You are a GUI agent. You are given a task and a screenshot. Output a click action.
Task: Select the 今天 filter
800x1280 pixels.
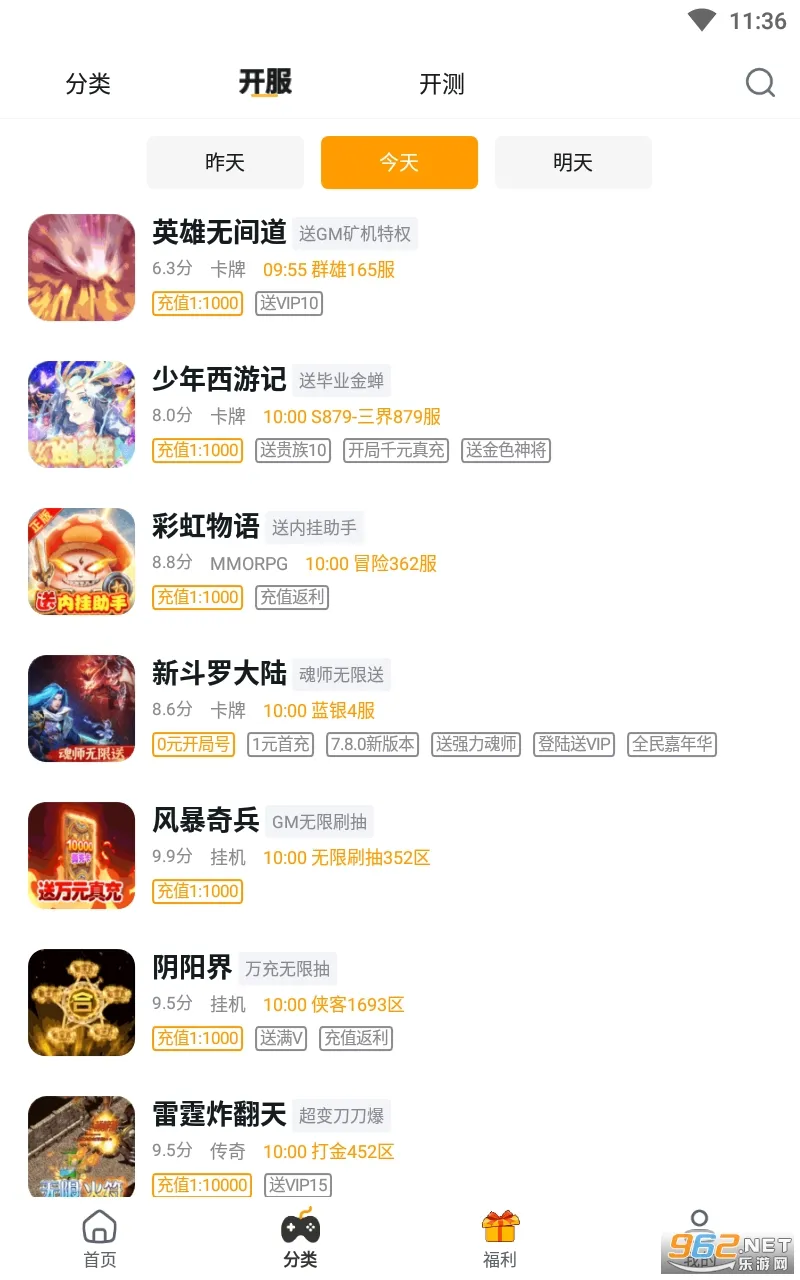[x=399, y=162]
